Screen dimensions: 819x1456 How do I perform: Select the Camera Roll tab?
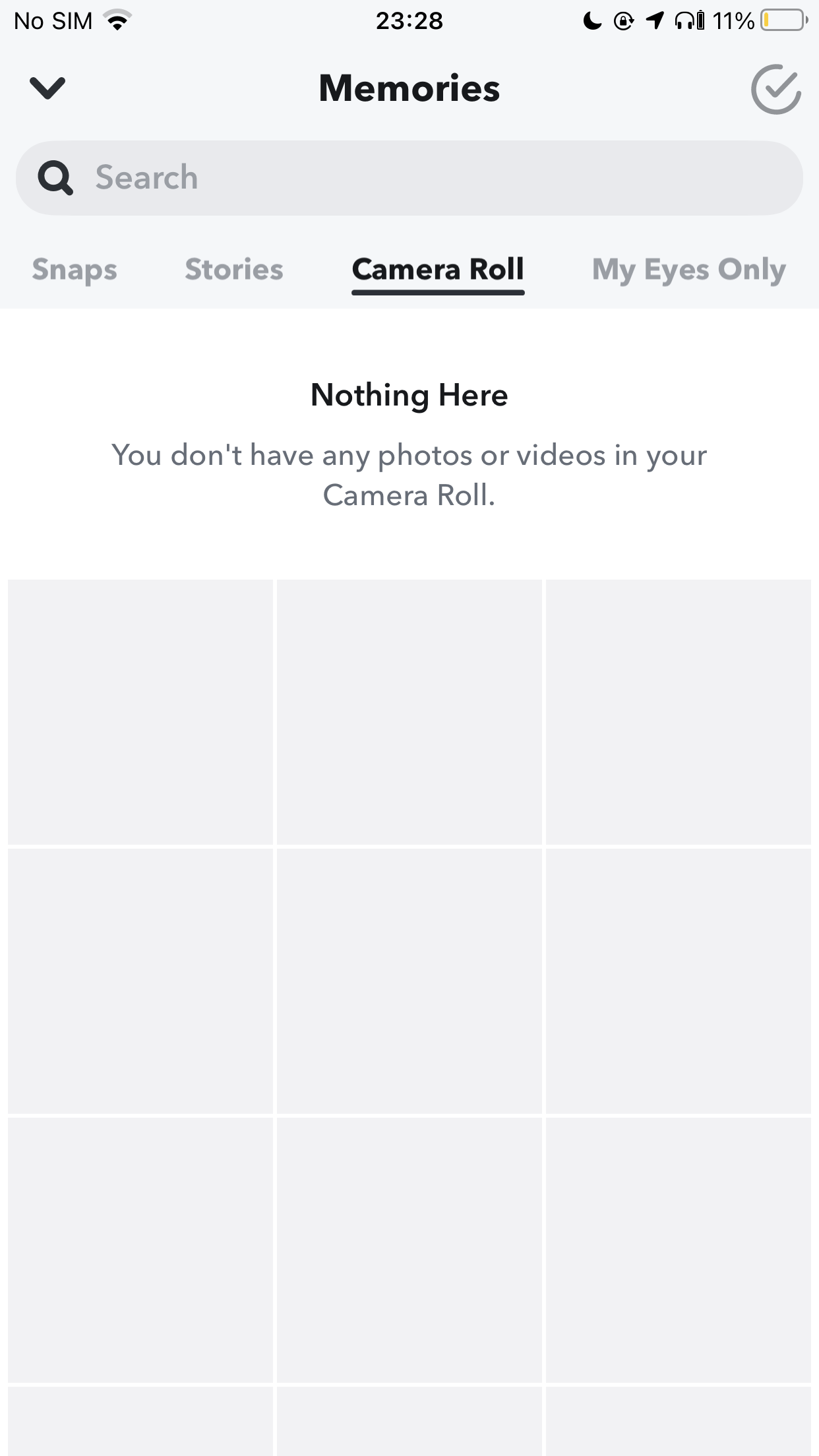pos(438,270)
